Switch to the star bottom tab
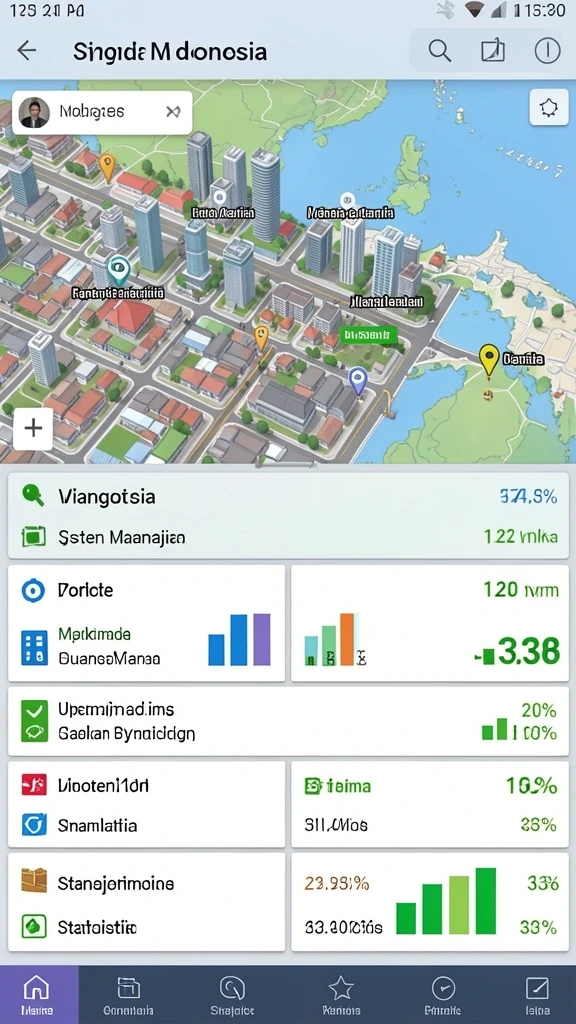This screenshot has width=576, height=1024. [341, 995]
